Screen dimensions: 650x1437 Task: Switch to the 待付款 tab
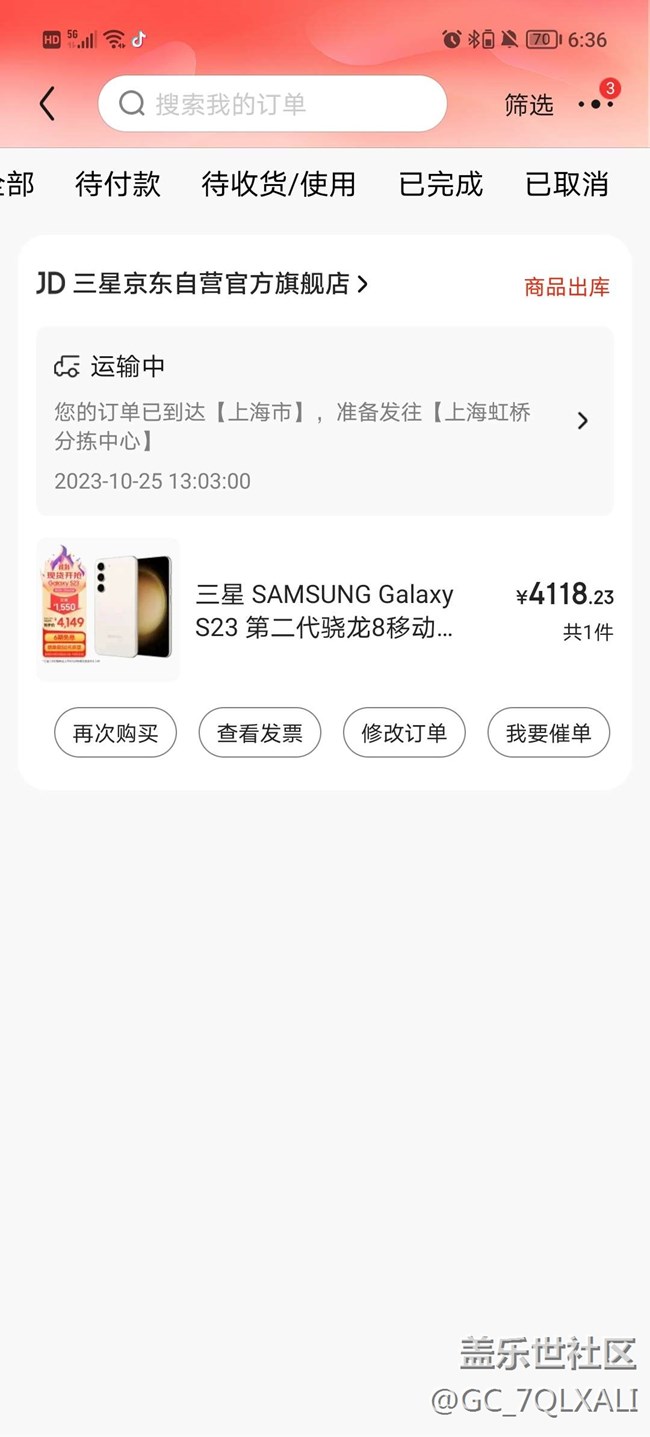(x=118, y=184)
